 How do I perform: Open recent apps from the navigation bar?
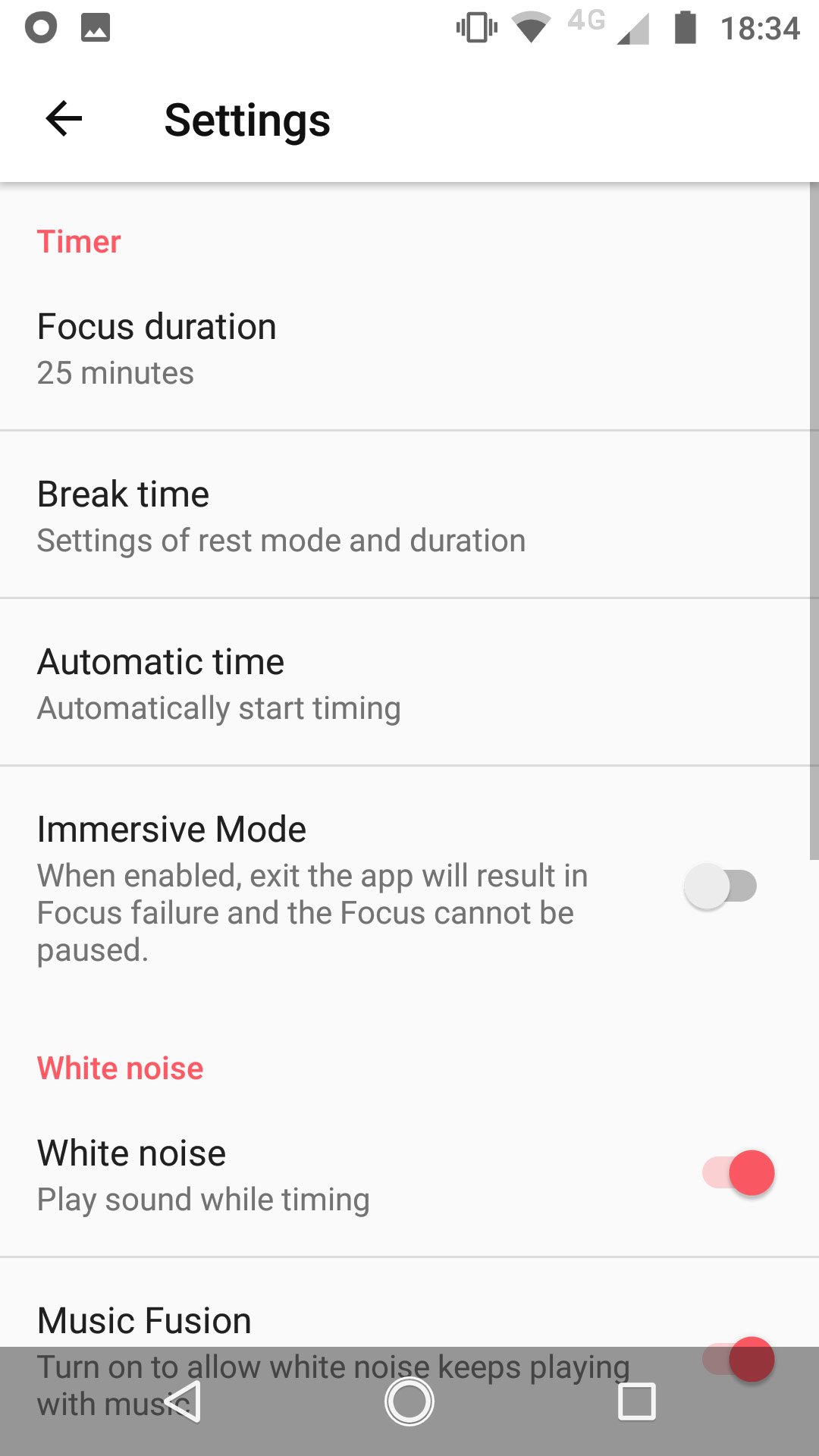pos(637,1401)
